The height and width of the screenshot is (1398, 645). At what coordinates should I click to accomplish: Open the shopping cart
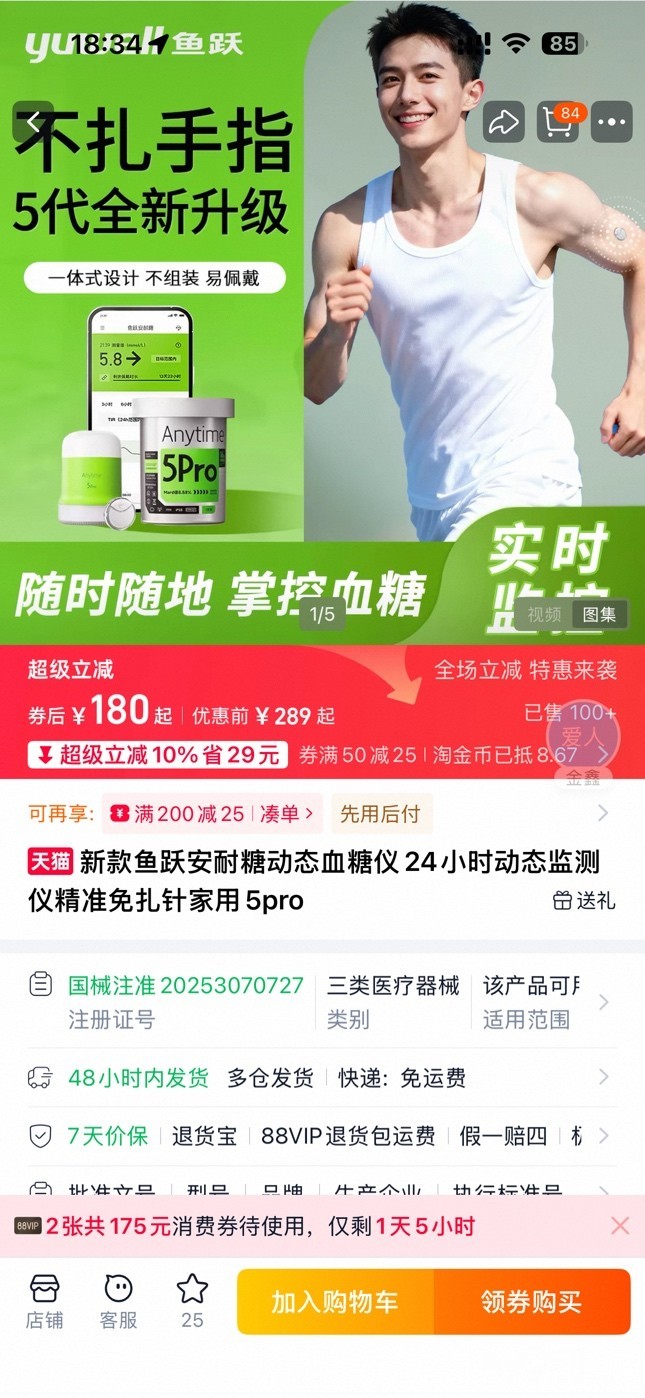[559, 123]
